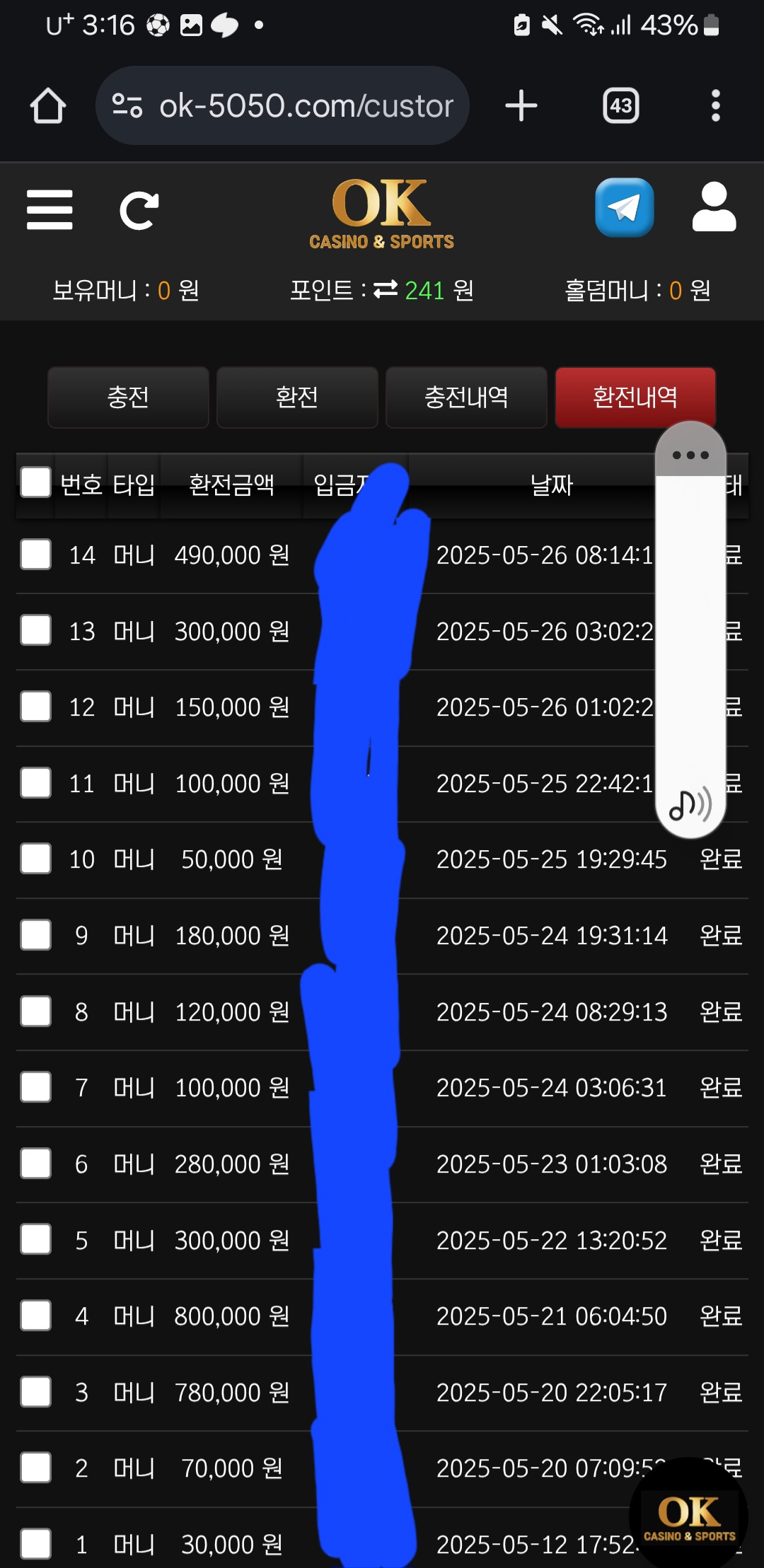Tick the checkbox for the 800,000 원 row
The width and height of the screenshot is (764, 1568).
point(35,1316)
